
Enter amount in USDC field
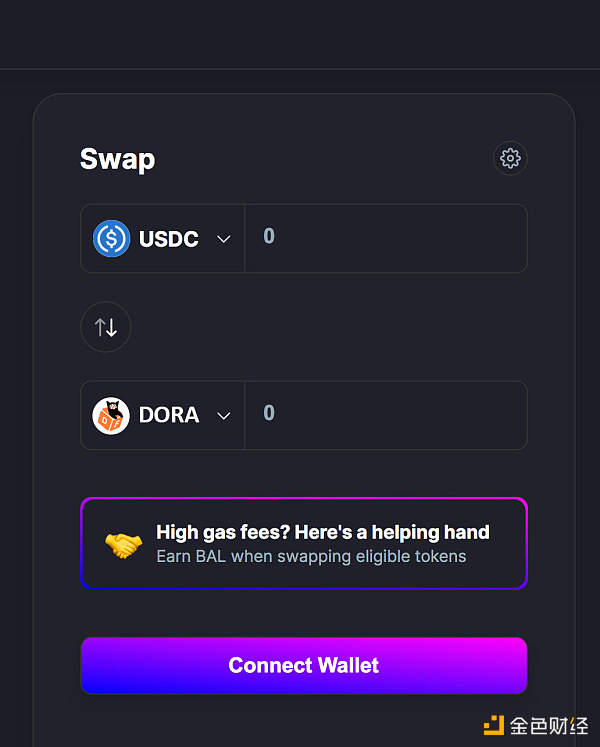pos(385,238)
